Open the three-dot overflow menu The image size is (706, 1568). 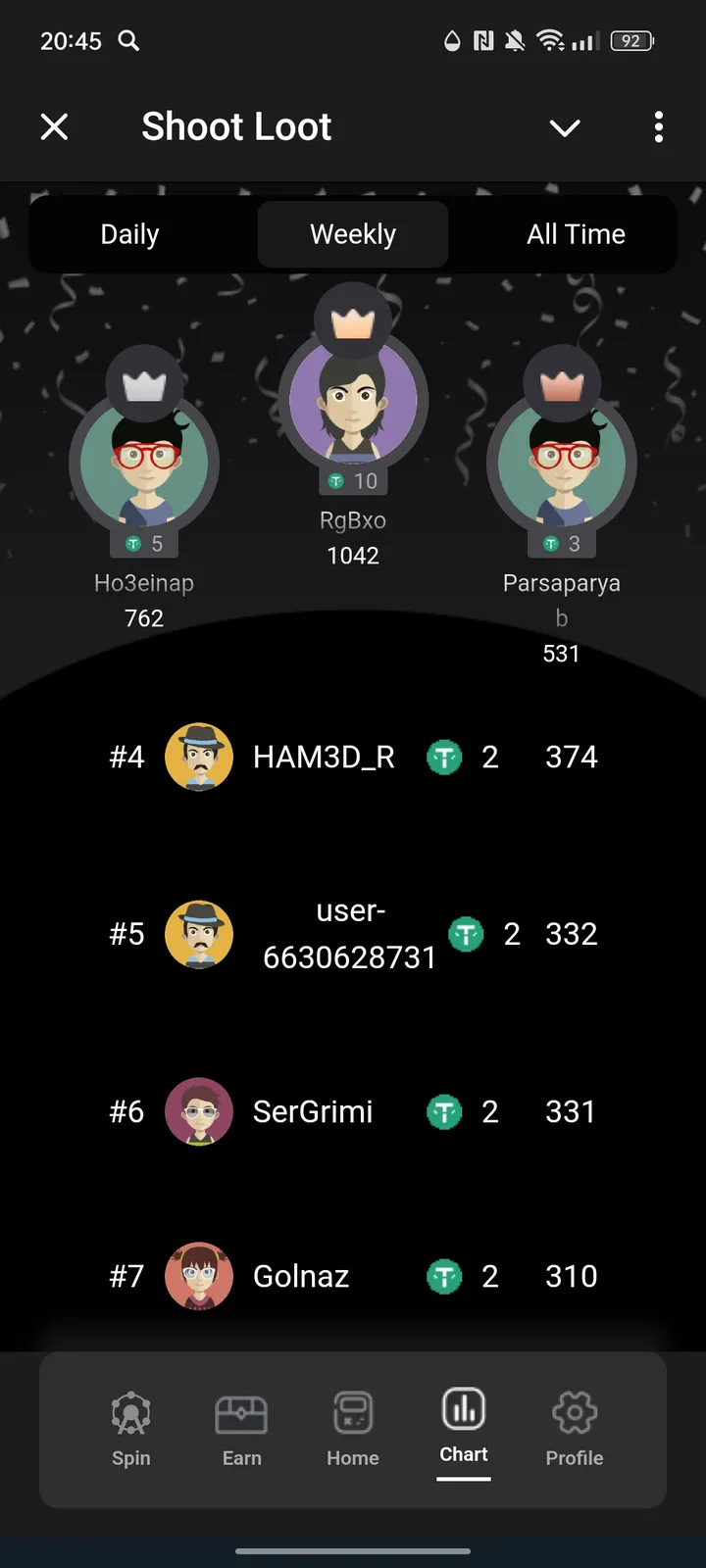tap(658, 126)
